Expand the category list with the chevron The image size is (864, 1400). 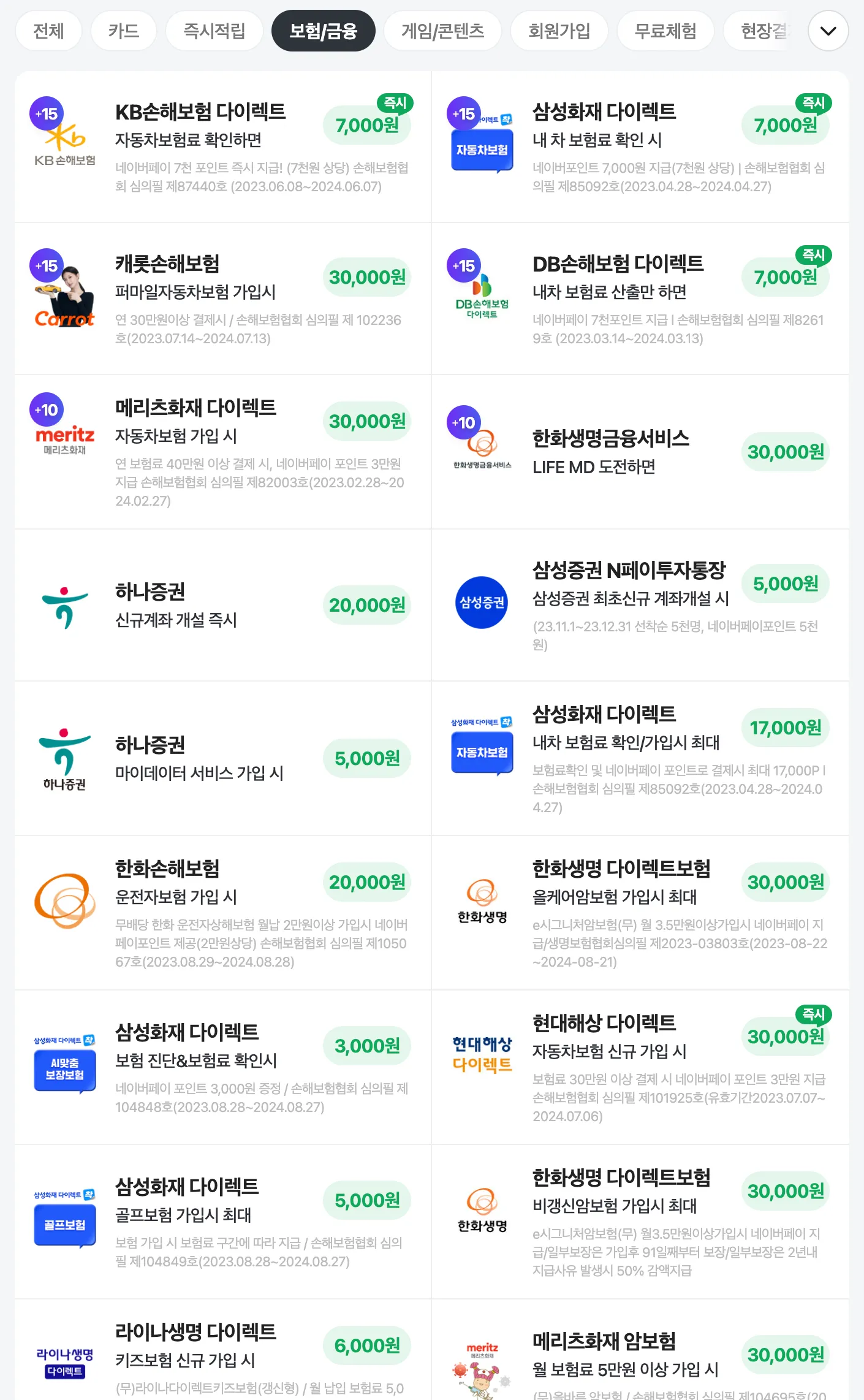[x=828, y=31]
